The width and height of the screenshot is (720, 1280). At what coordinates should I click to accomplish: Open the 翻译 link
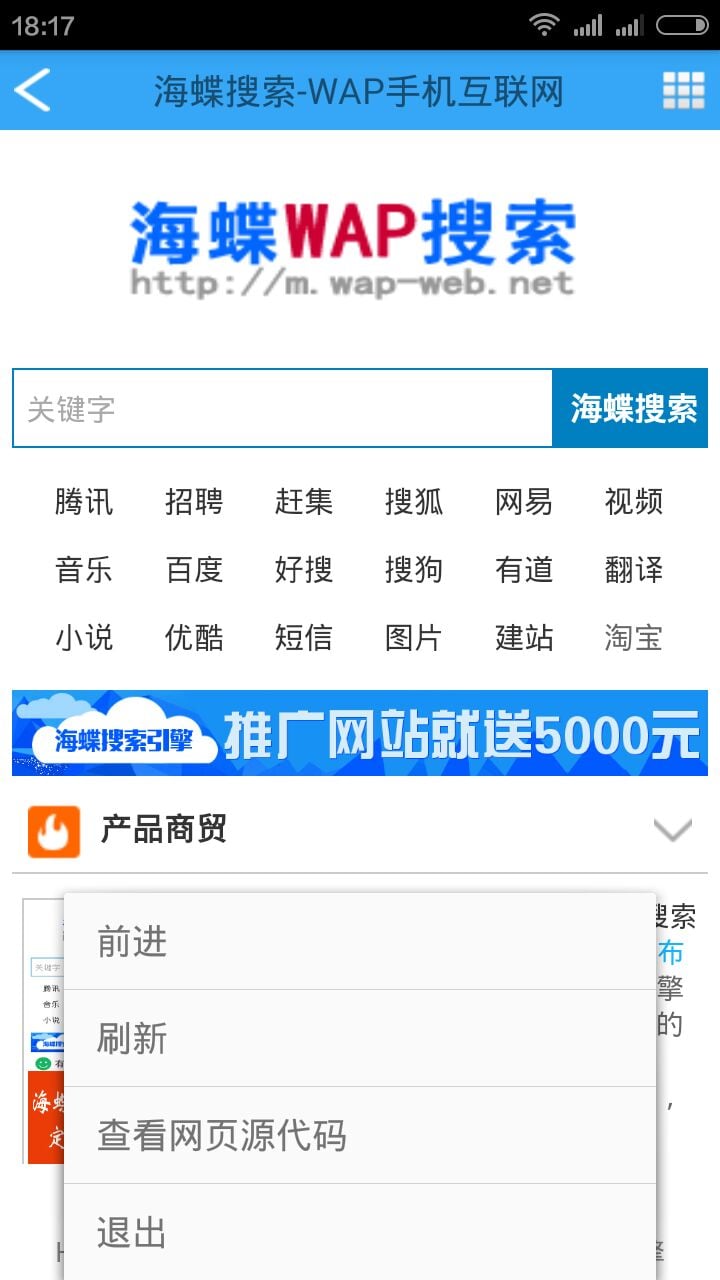(634, 570)
